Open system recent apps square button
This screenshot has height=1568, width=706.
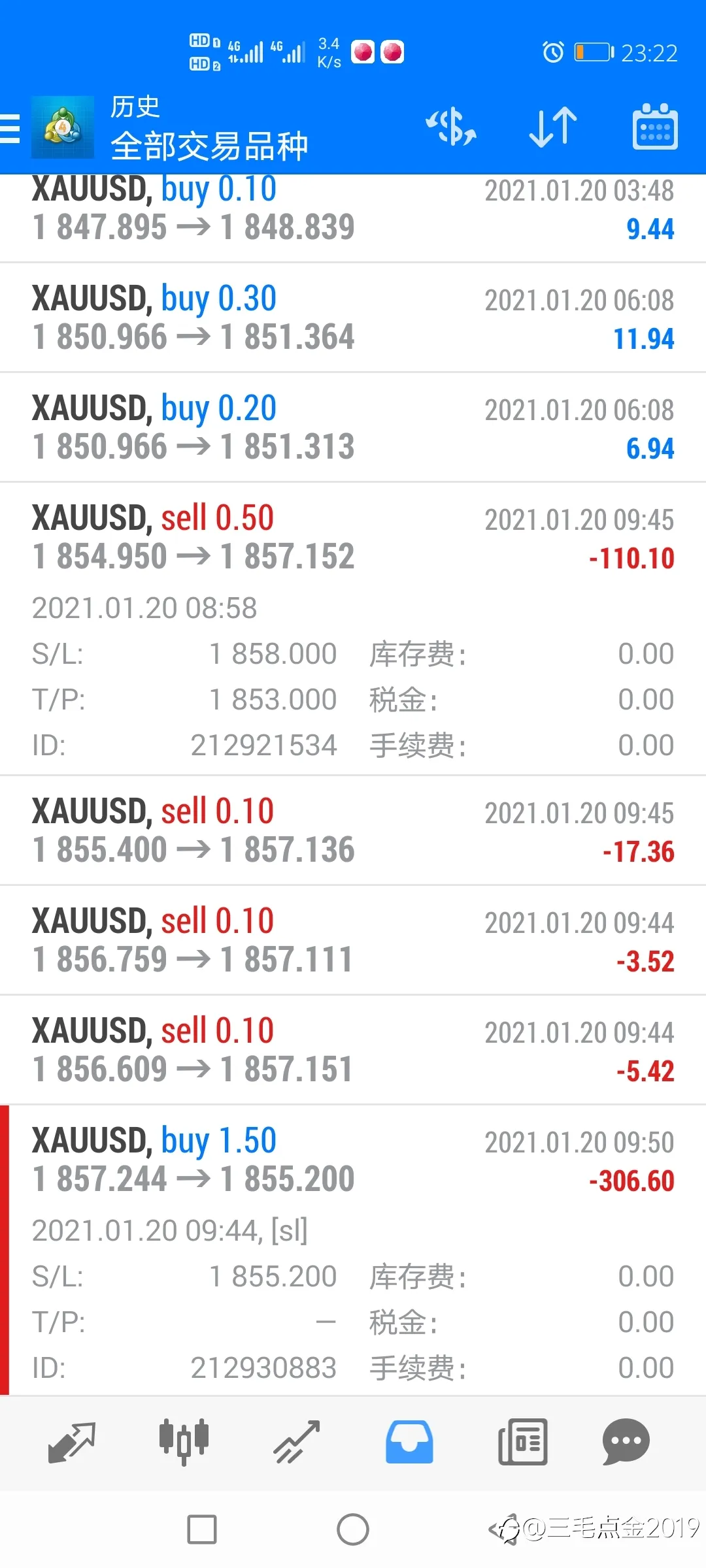(x=202, y=1529)
